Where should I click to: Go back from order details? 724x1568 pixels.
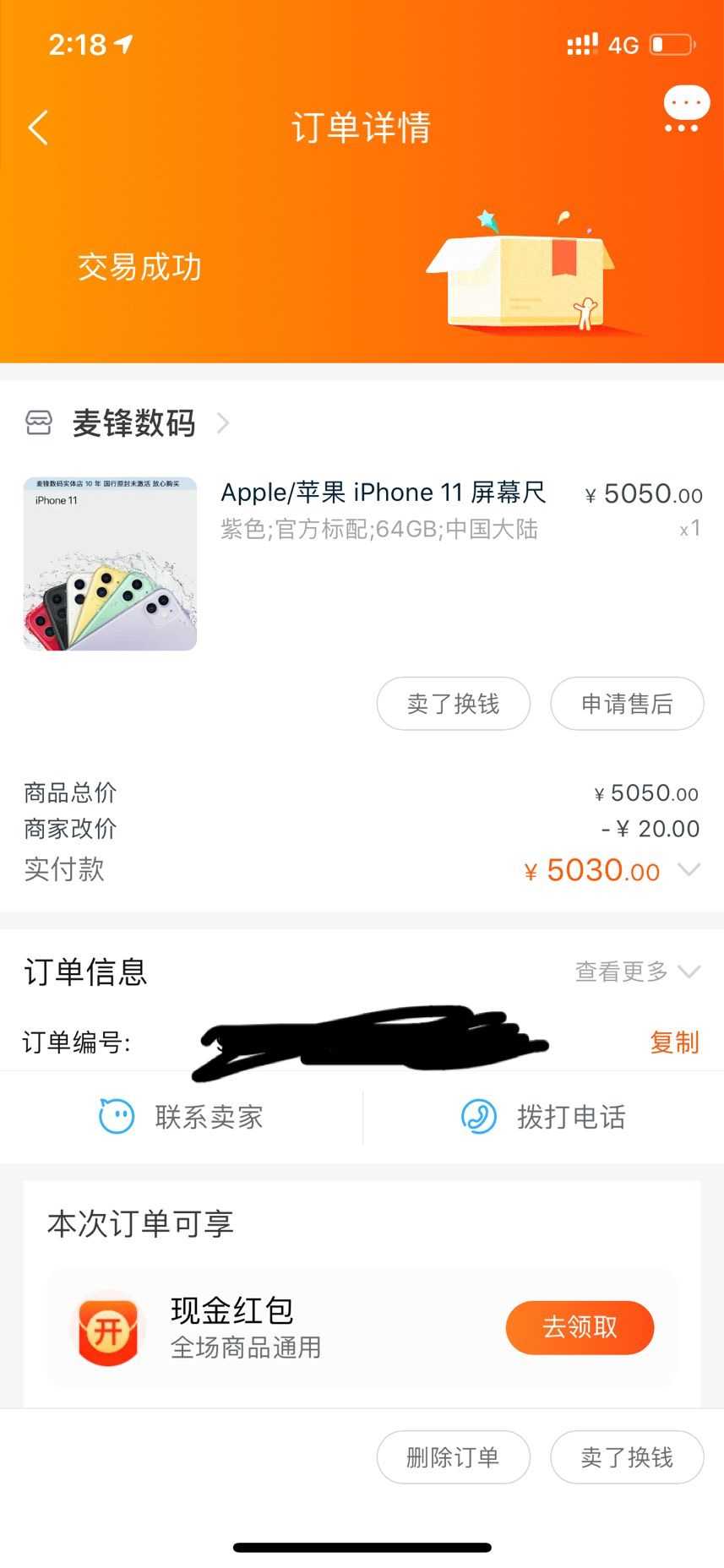point(38,128)
